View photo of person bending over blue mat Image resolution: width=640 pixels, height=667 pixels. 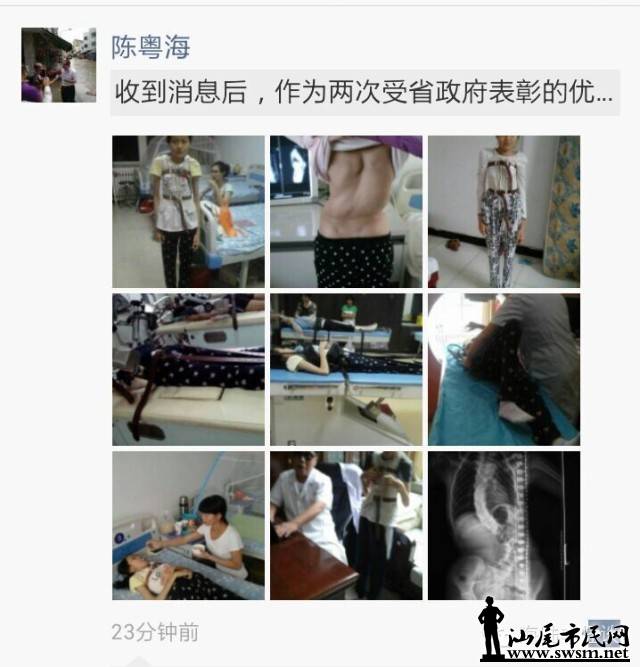click(x=503, y=369)
